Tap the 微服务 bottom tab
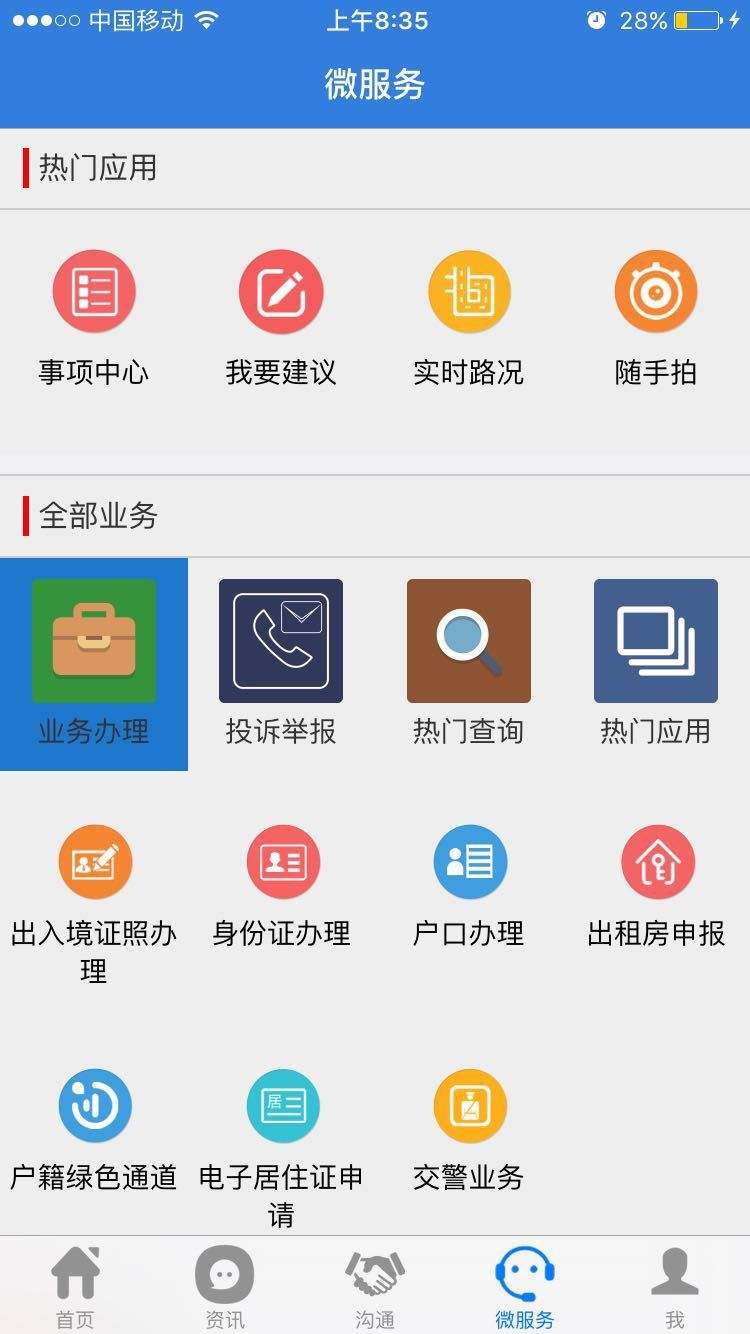 525,1287
